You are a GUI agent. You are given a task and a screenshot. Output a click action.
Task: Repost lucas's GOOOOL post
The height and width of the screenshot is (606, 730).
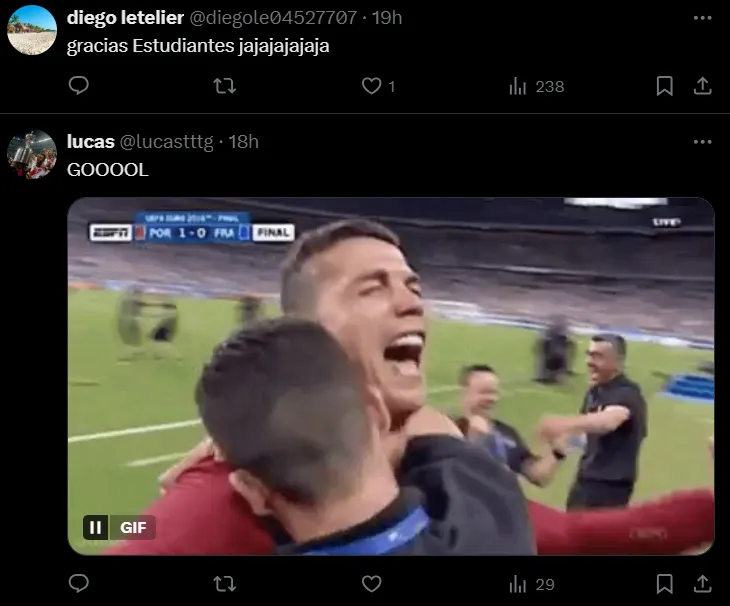pos(225,583)
